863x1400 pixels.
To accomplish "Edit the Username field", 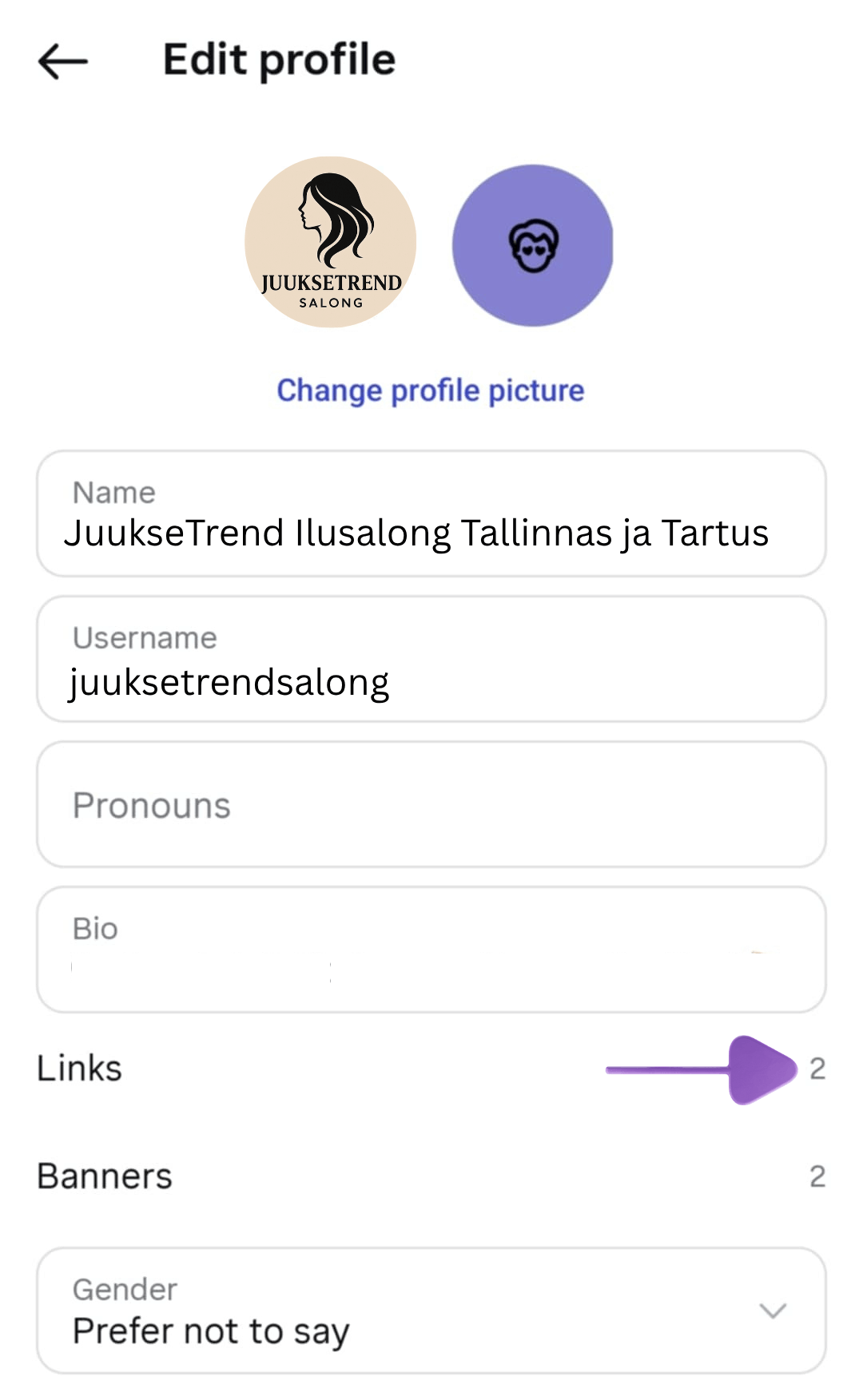I will coord(431,660).
